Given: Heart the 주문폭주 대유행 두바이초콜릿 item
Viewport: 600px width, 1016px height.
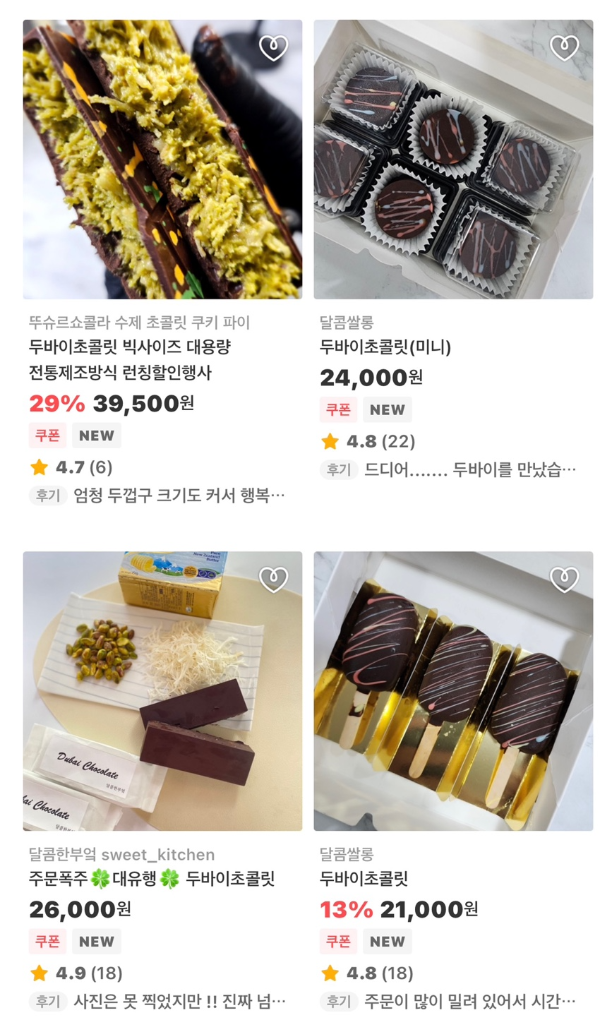Looking at the screenshot, I should [273, 579].
